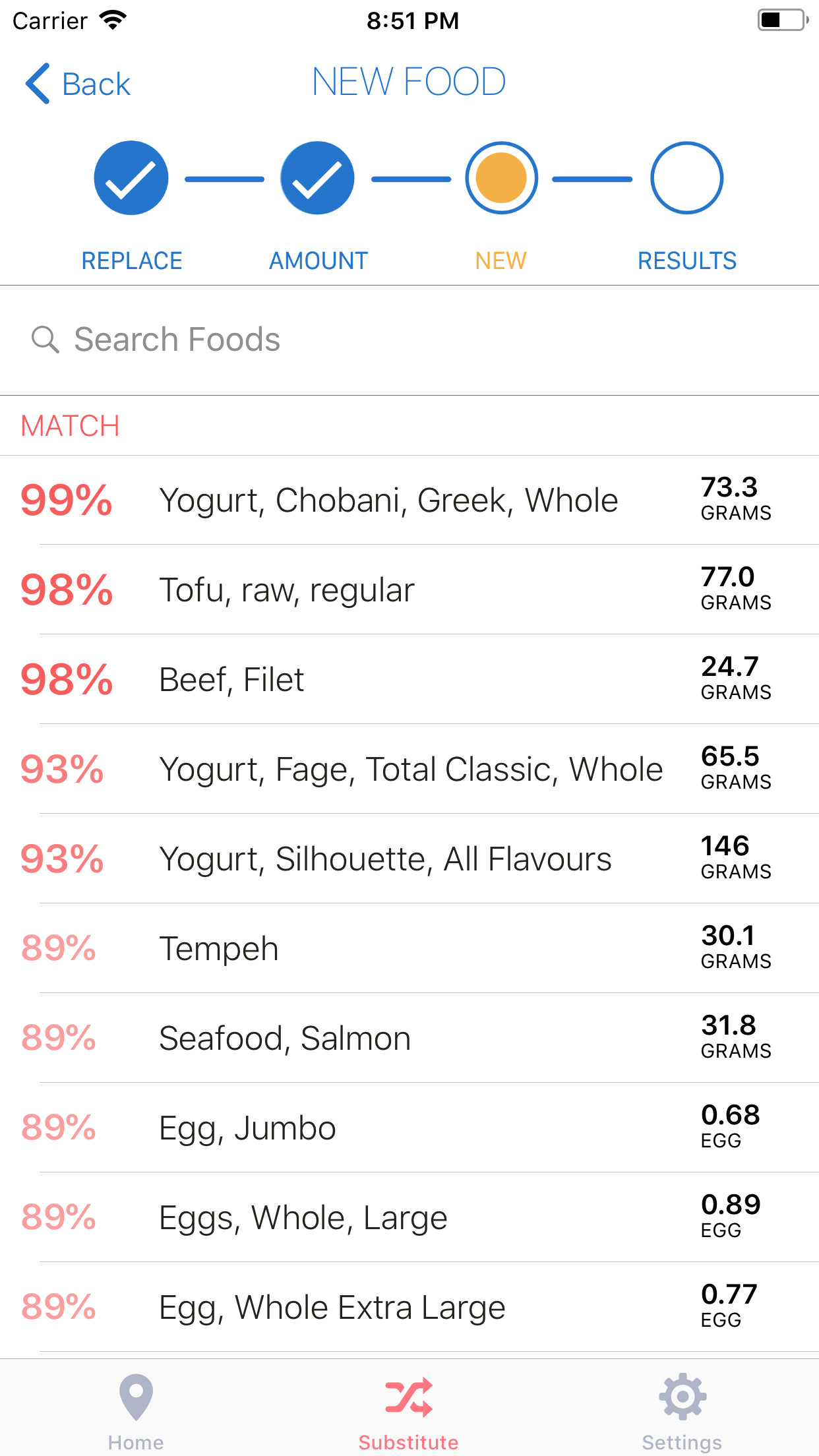The image size is (819, 1456).
Task: Select Tempeh from the match list
Action: tap(409, 948)
